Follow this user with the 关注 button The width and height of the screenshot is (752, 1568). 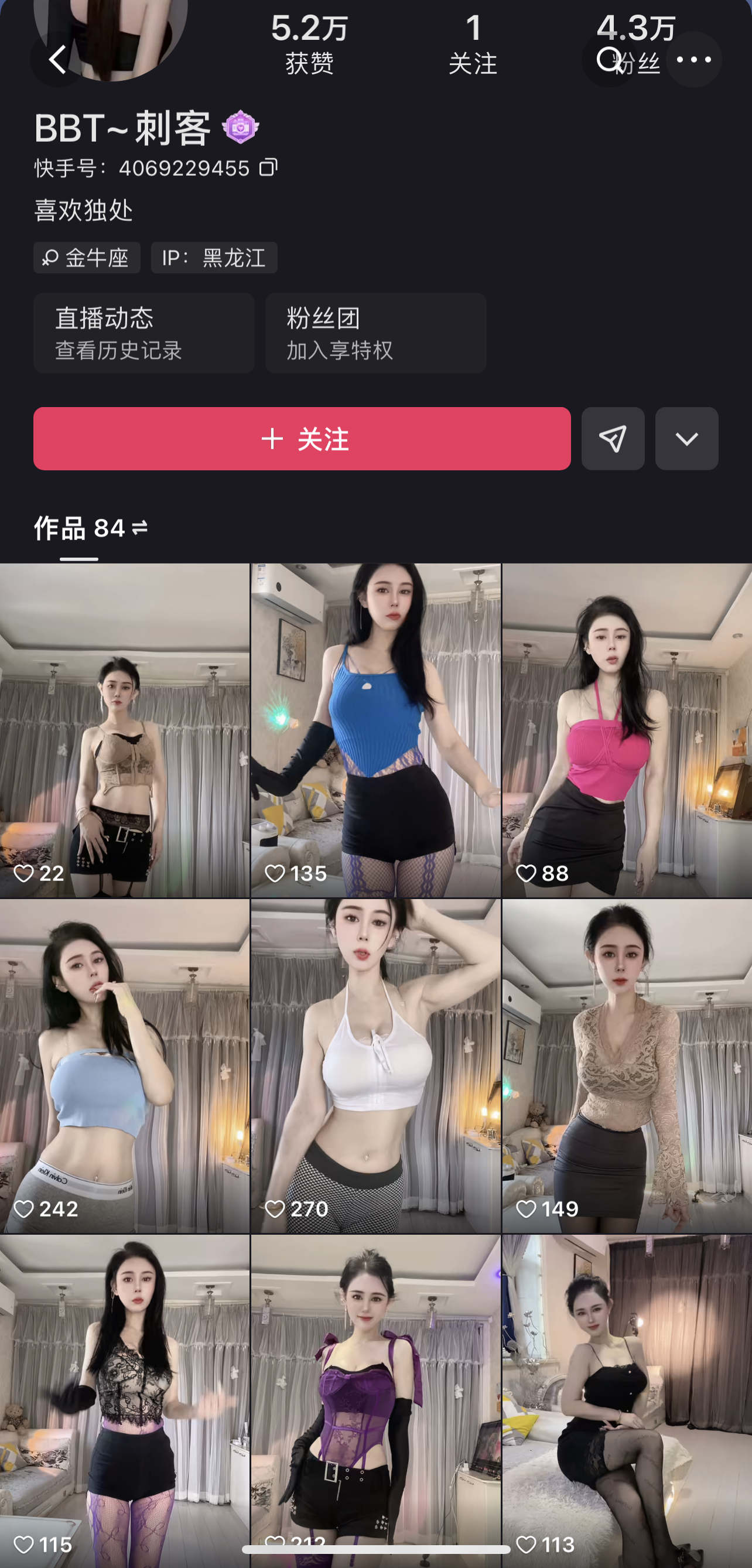pyautogui.click(x=302, y=439)
